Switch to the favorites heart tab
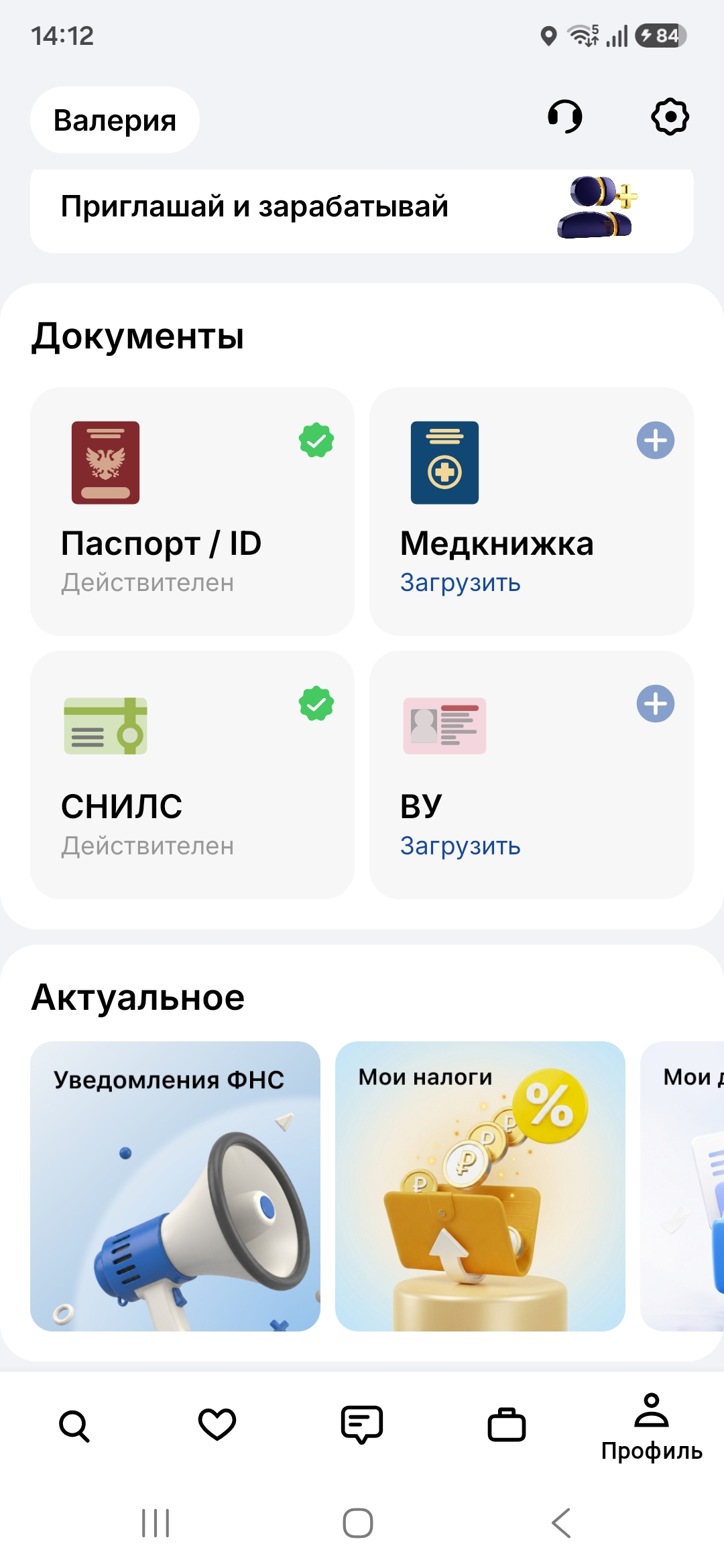 coord(217,1425)
